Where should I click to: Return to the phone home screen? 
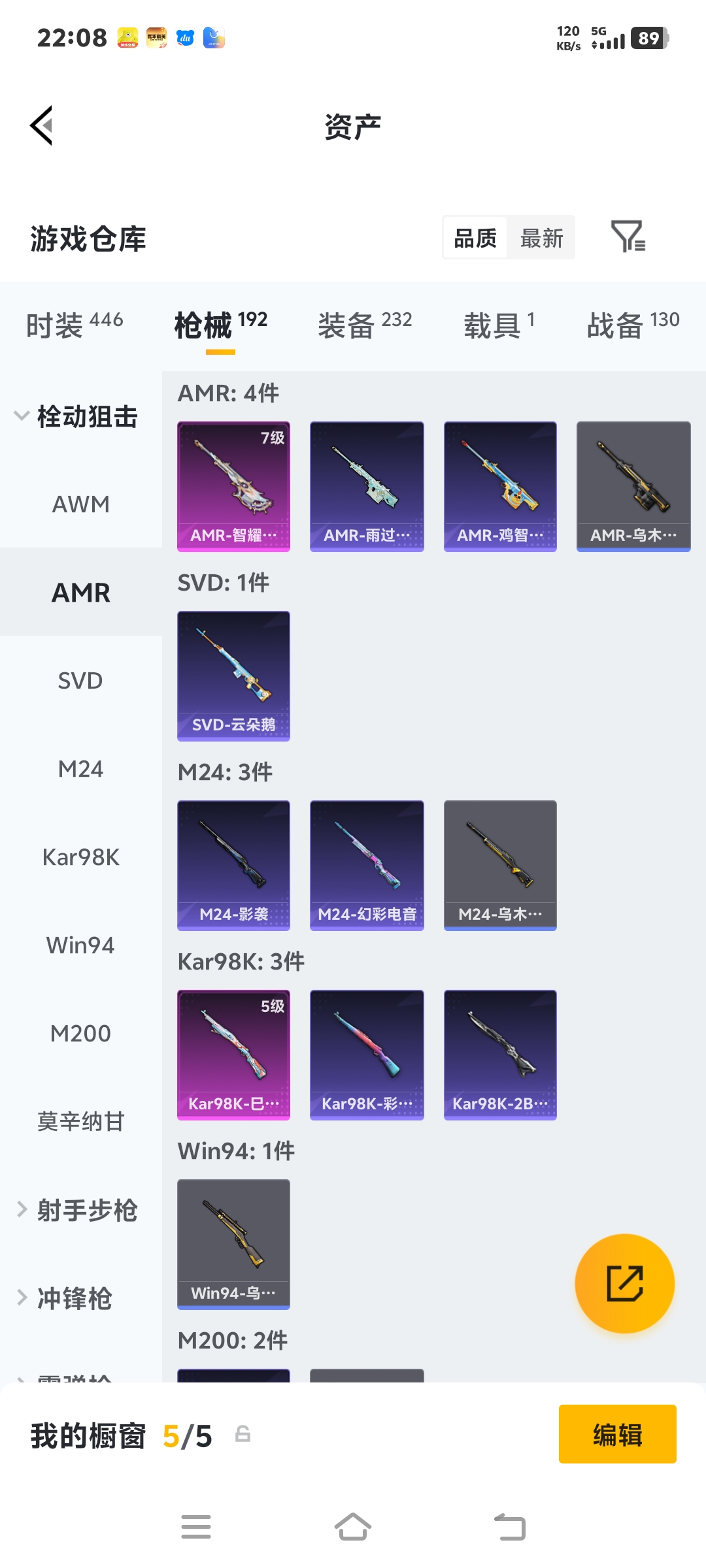[x=353, y=1527]
